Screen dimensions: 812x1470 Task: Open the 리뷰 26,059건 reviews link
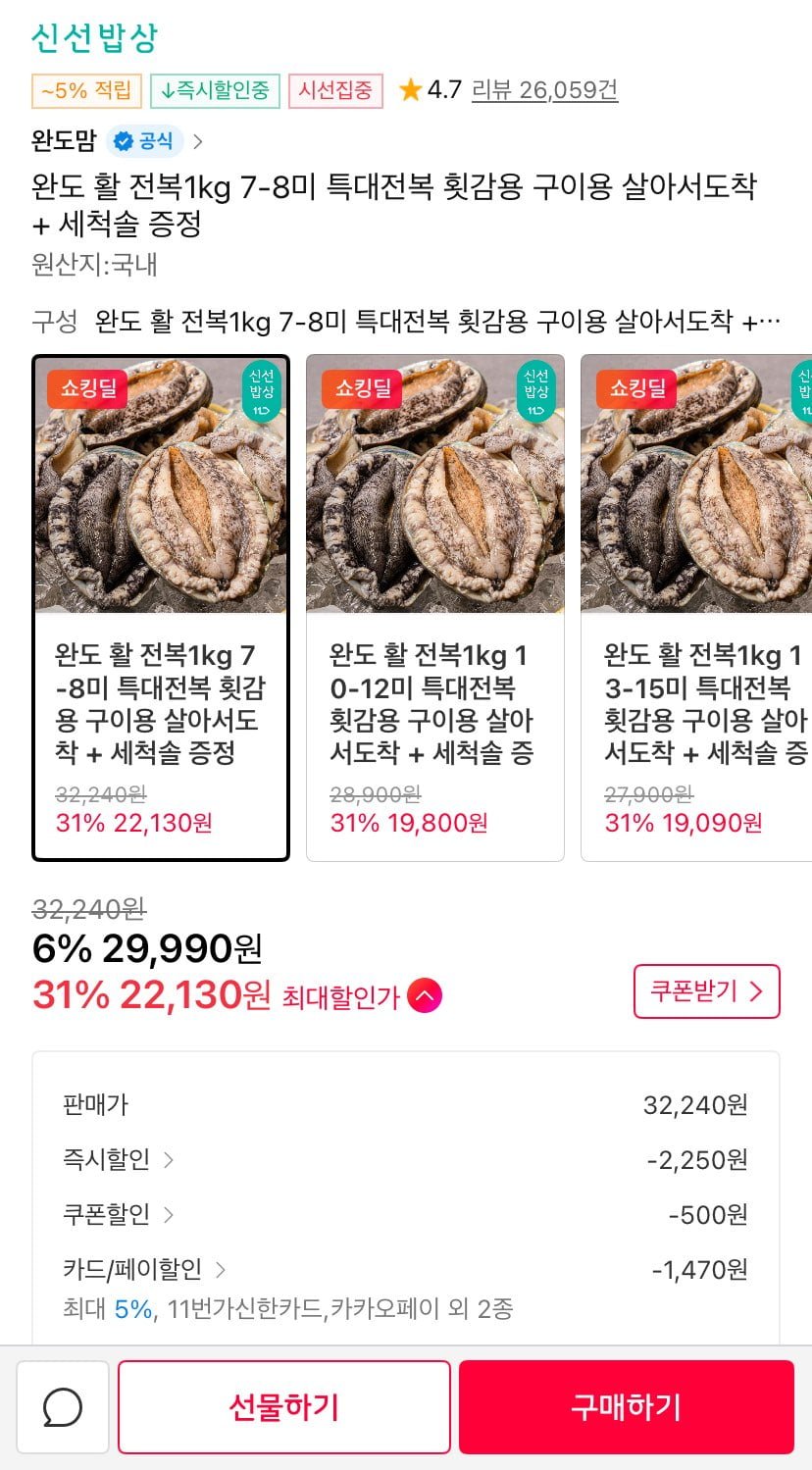[544, 90]
